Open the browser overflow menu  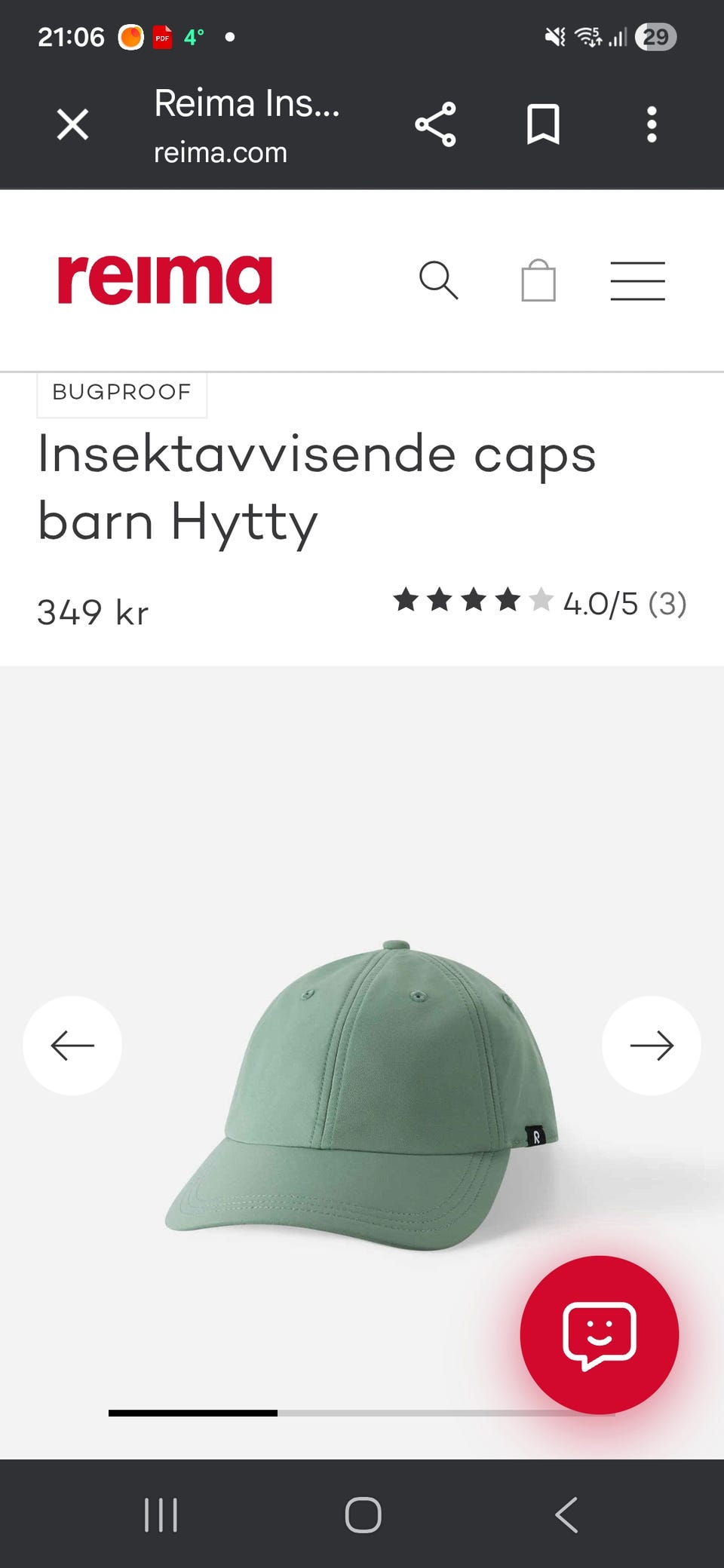coord(652,124)
